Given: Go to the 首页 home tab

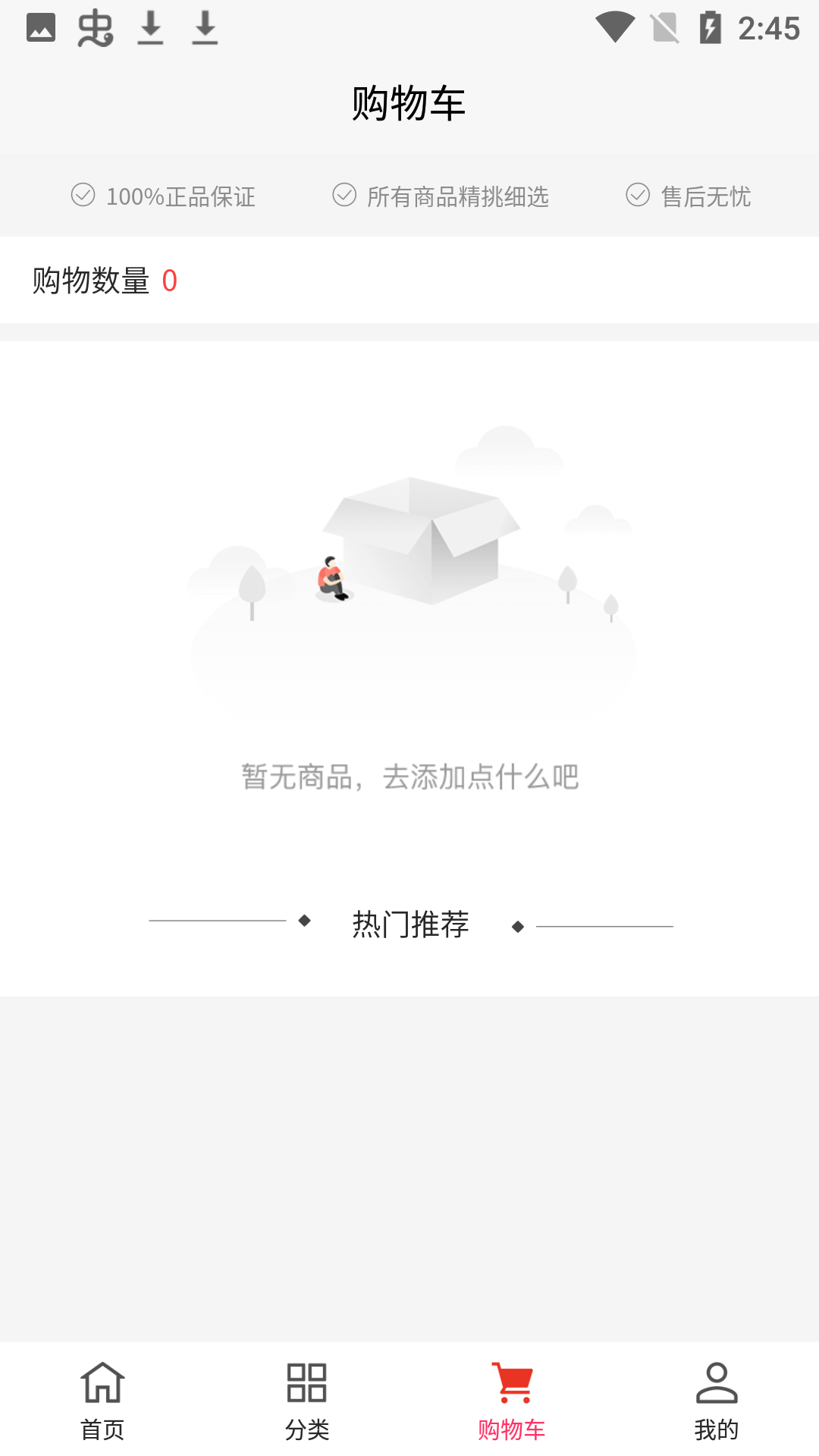Looking at the screenshot, I should (x=102, y=1400).
